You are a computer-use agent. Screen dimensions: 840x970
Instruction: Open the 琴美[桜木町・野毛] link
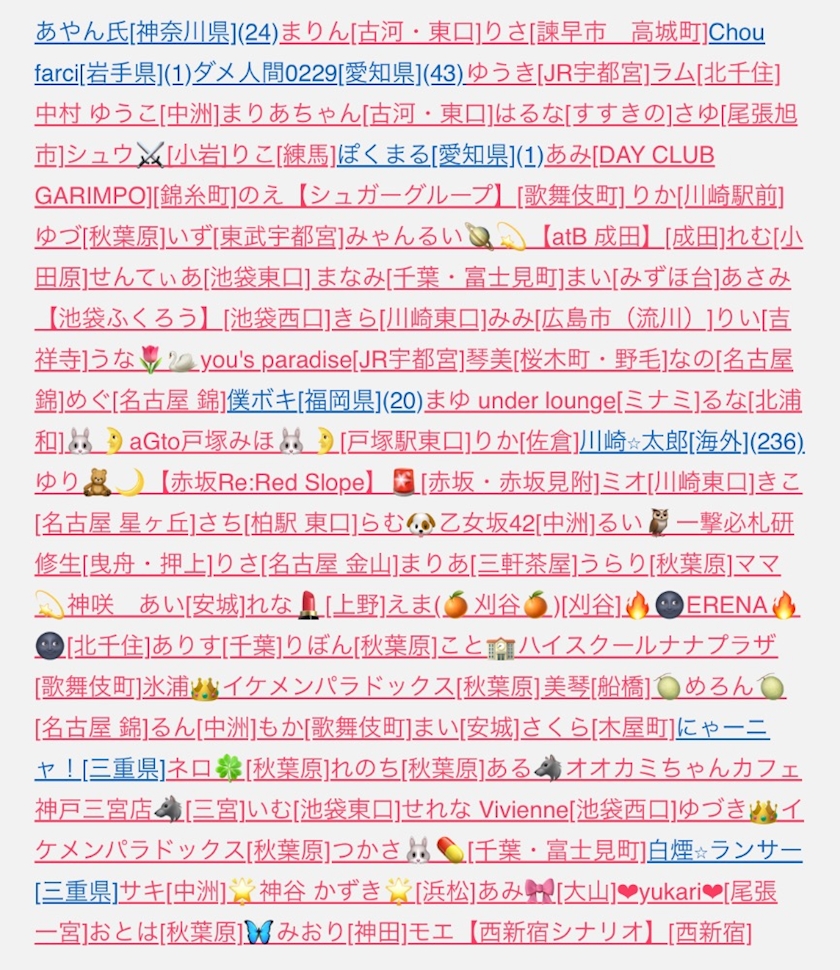click(566, 359)
